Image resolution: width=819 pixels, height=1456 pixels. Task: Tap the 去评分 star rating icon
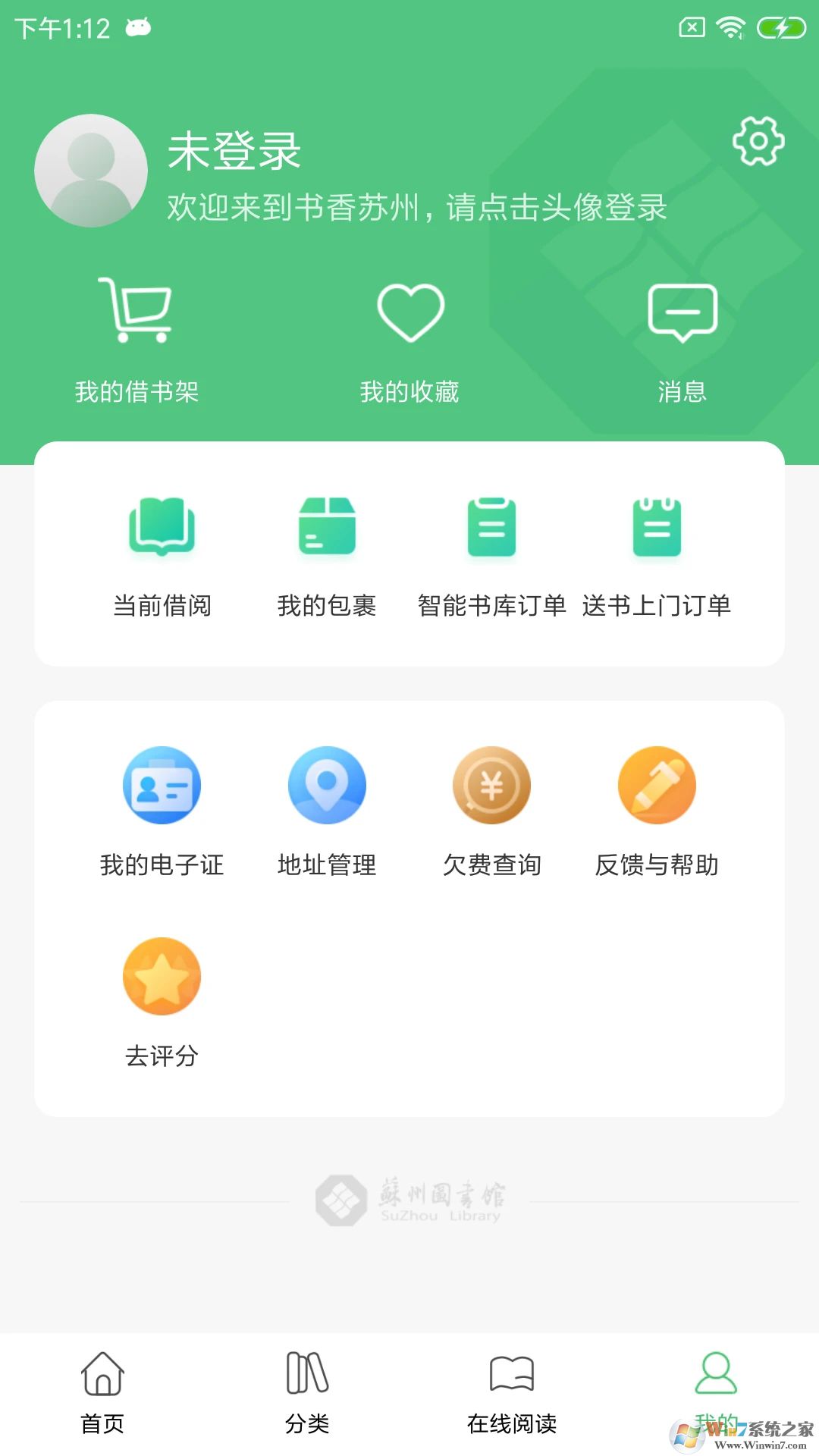tap(161, 976)
